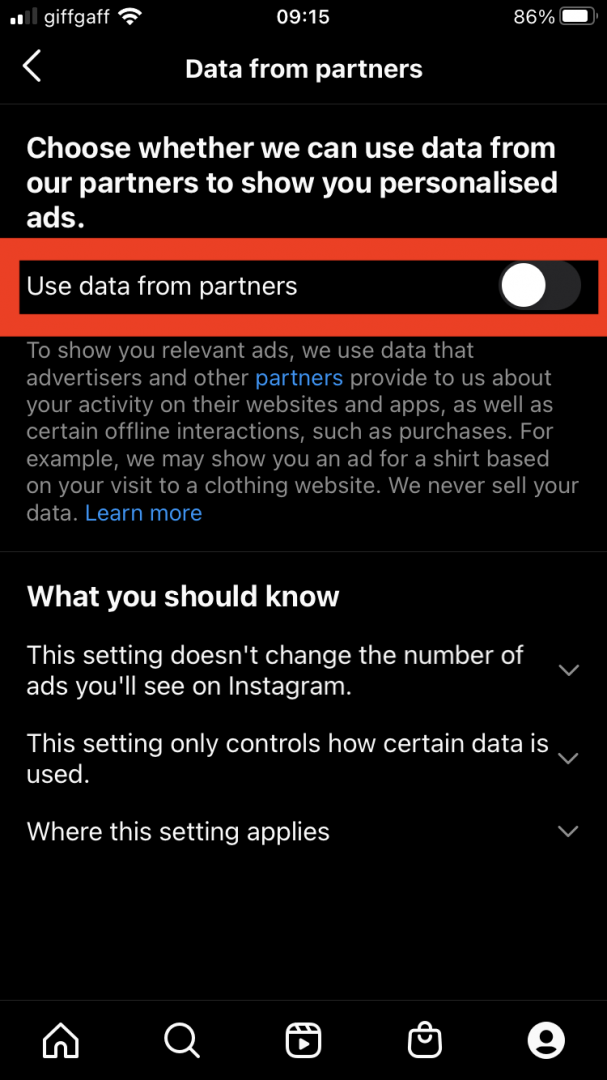Screen dimensions: 607x1080
Task: Open the blue partners link
Action: [299, 377]
